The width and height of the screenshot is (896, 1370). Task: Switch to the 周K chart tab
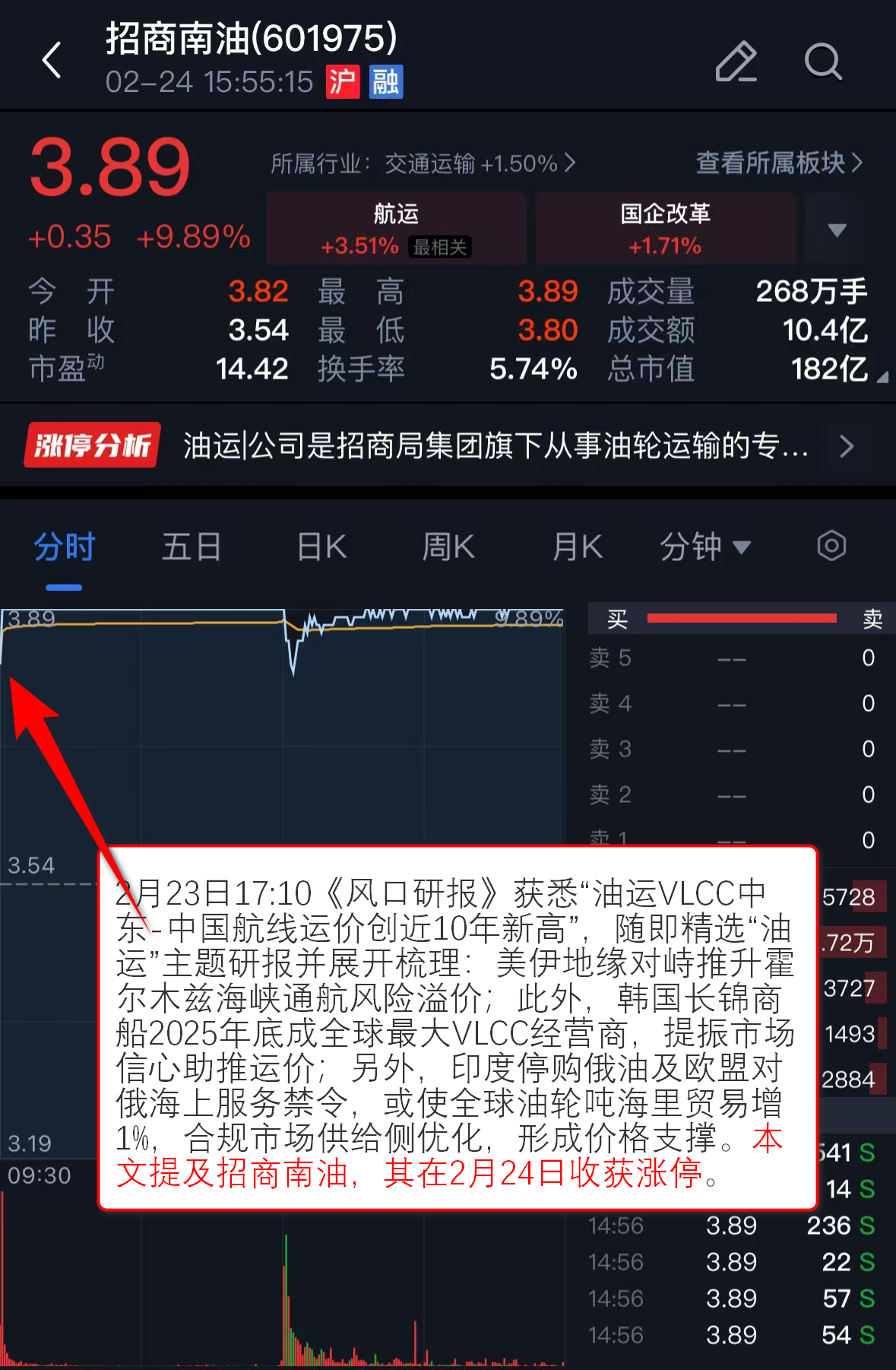448,547
